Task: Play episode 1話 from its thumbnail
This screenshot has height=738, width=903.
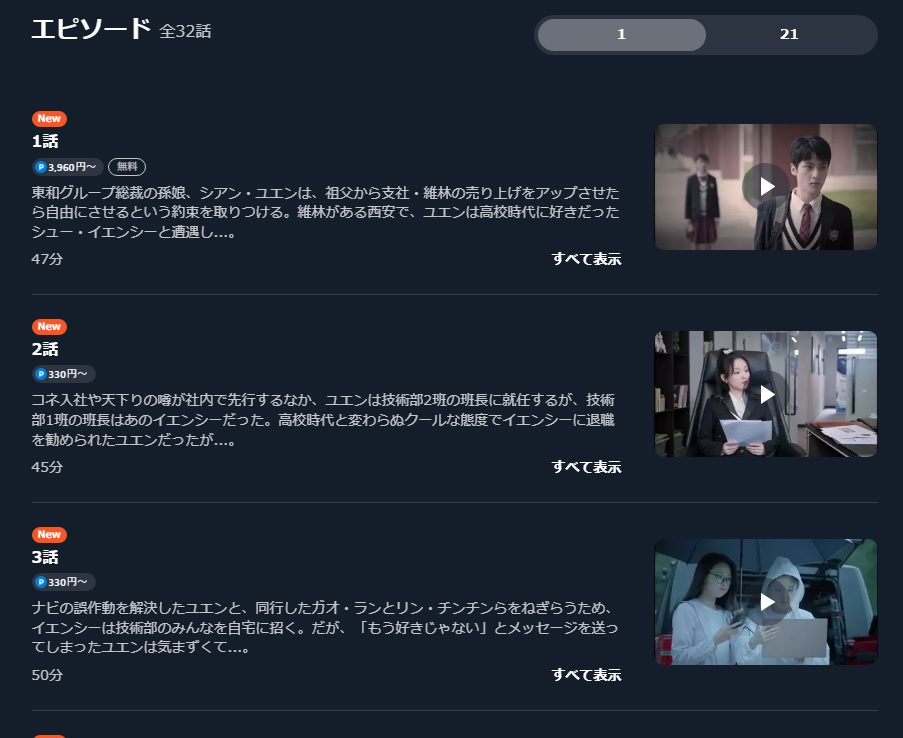Action: point(766,187)
